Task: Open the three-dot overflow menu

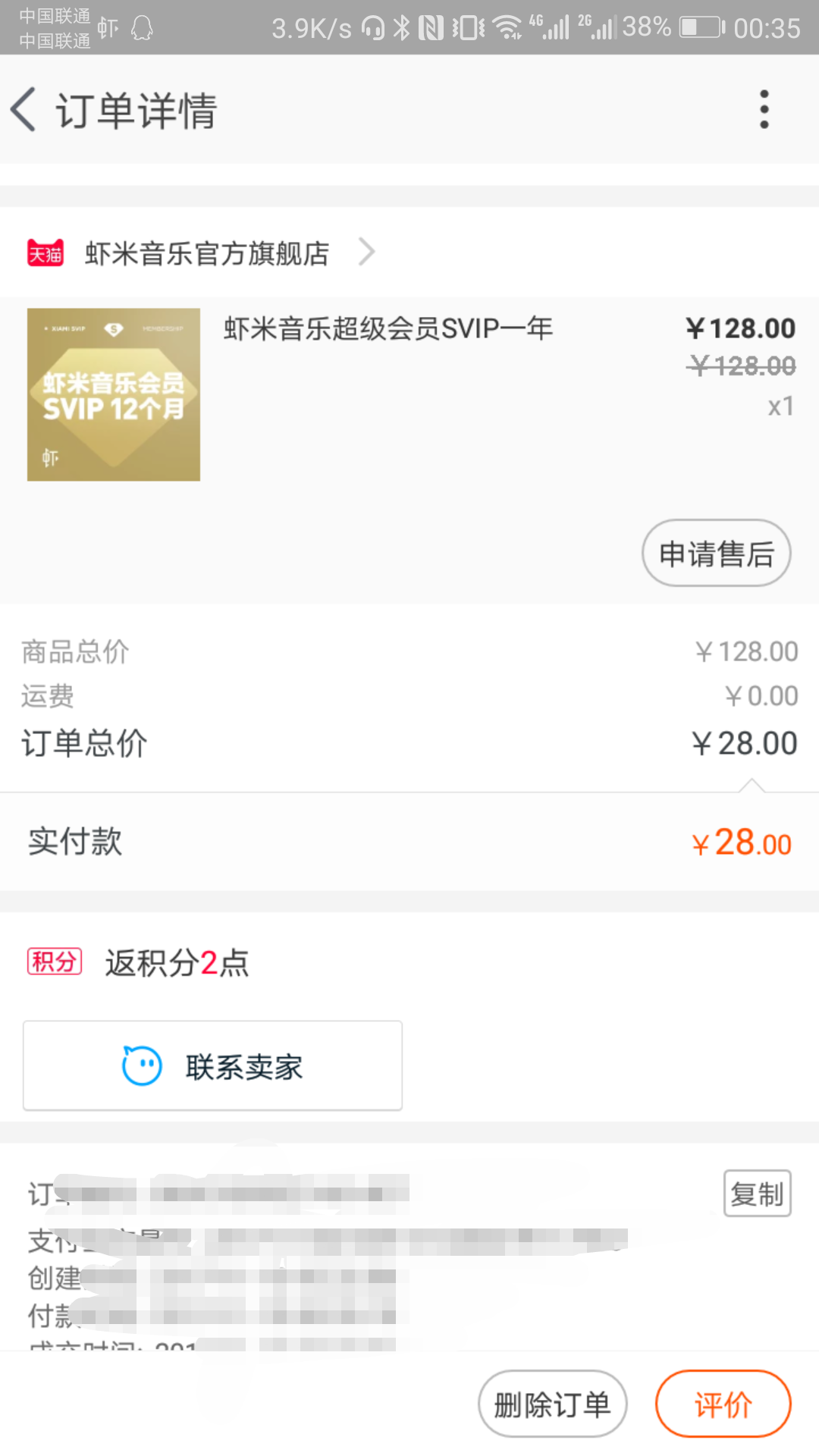Action: 764,110
